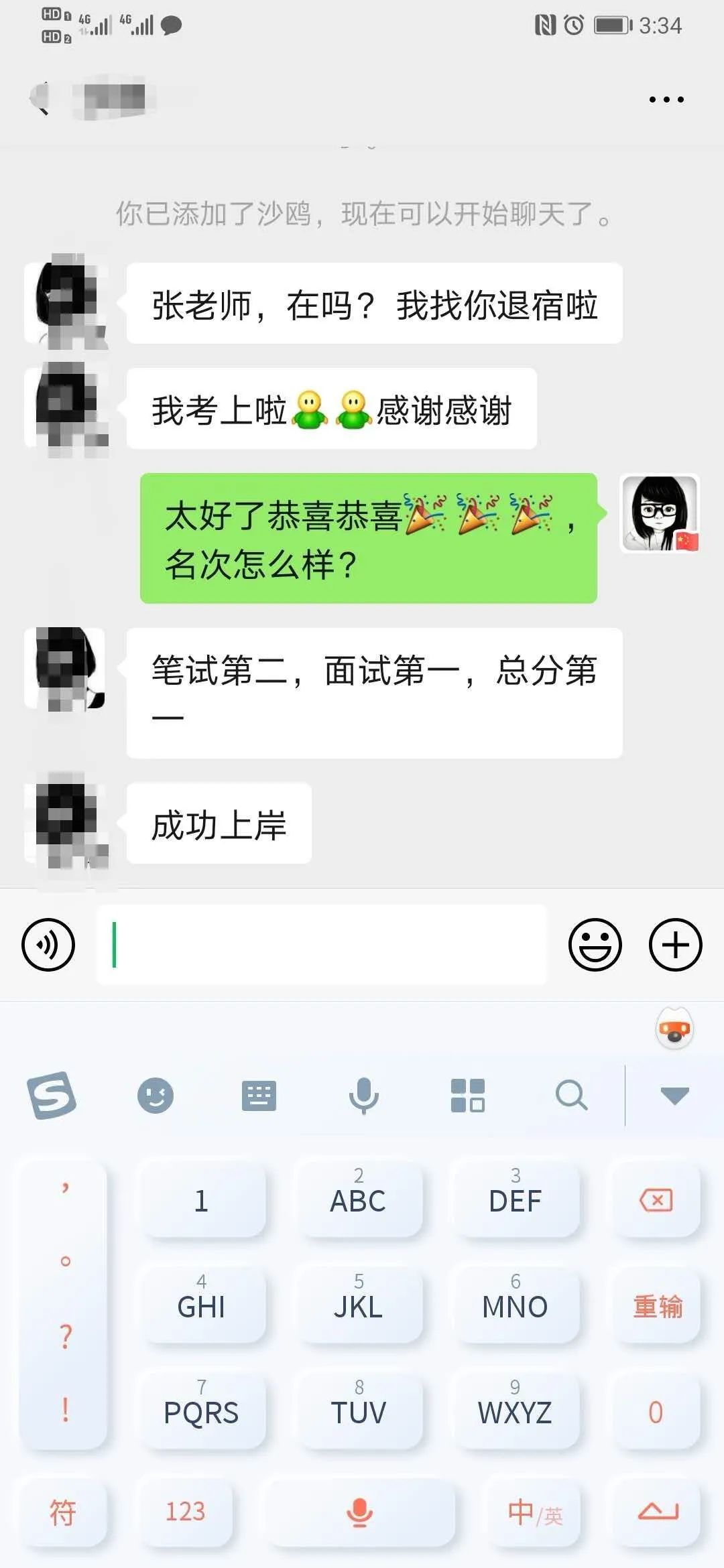724x1568 pixels.
Task: Switch keyboard layout type
Action: (259, 1096)
